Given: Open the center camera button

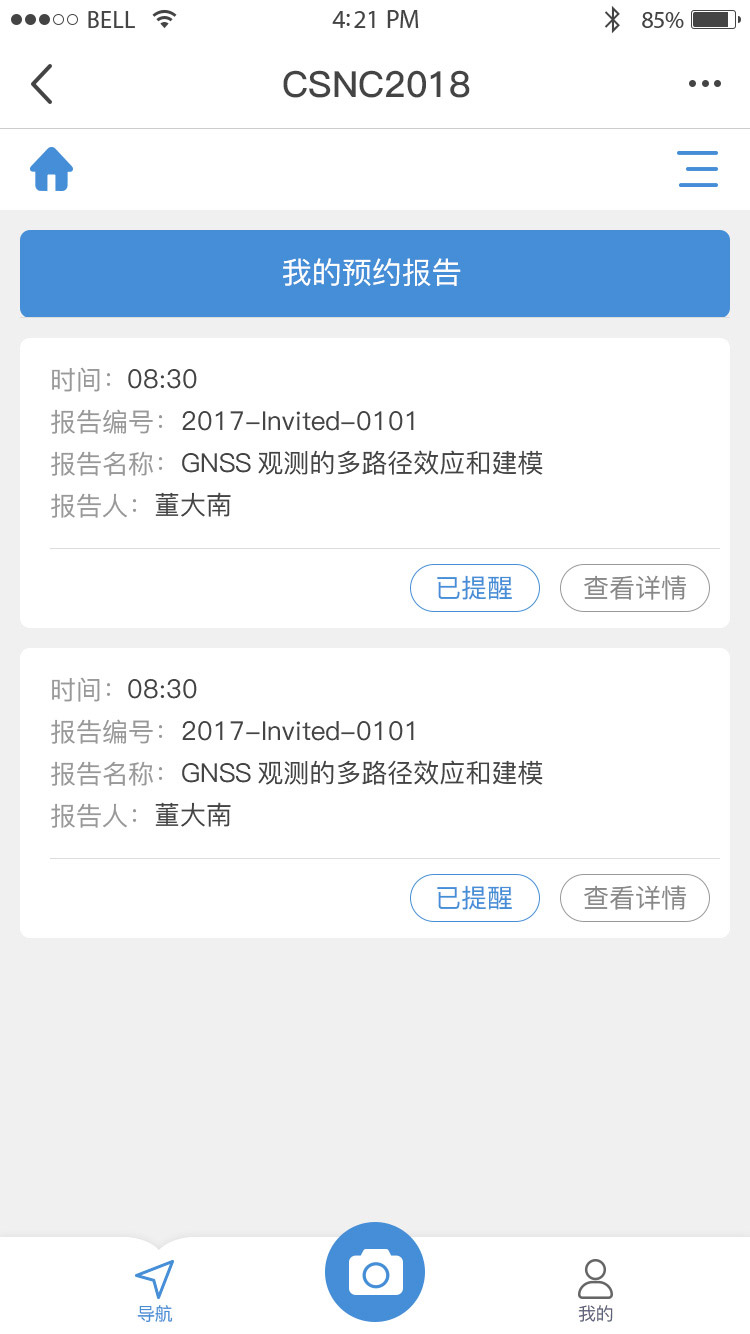Looking at the screenshot, I should click(375, 1272).
